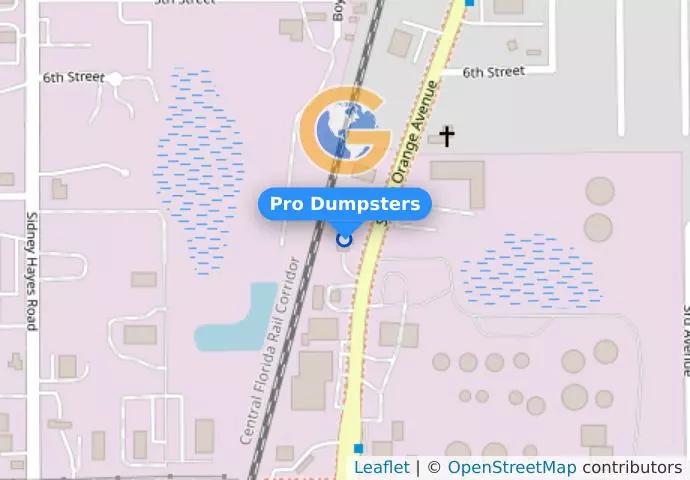
Task: Open the OpenStreetMap contributors link
Action: click(x=511, y=467)
